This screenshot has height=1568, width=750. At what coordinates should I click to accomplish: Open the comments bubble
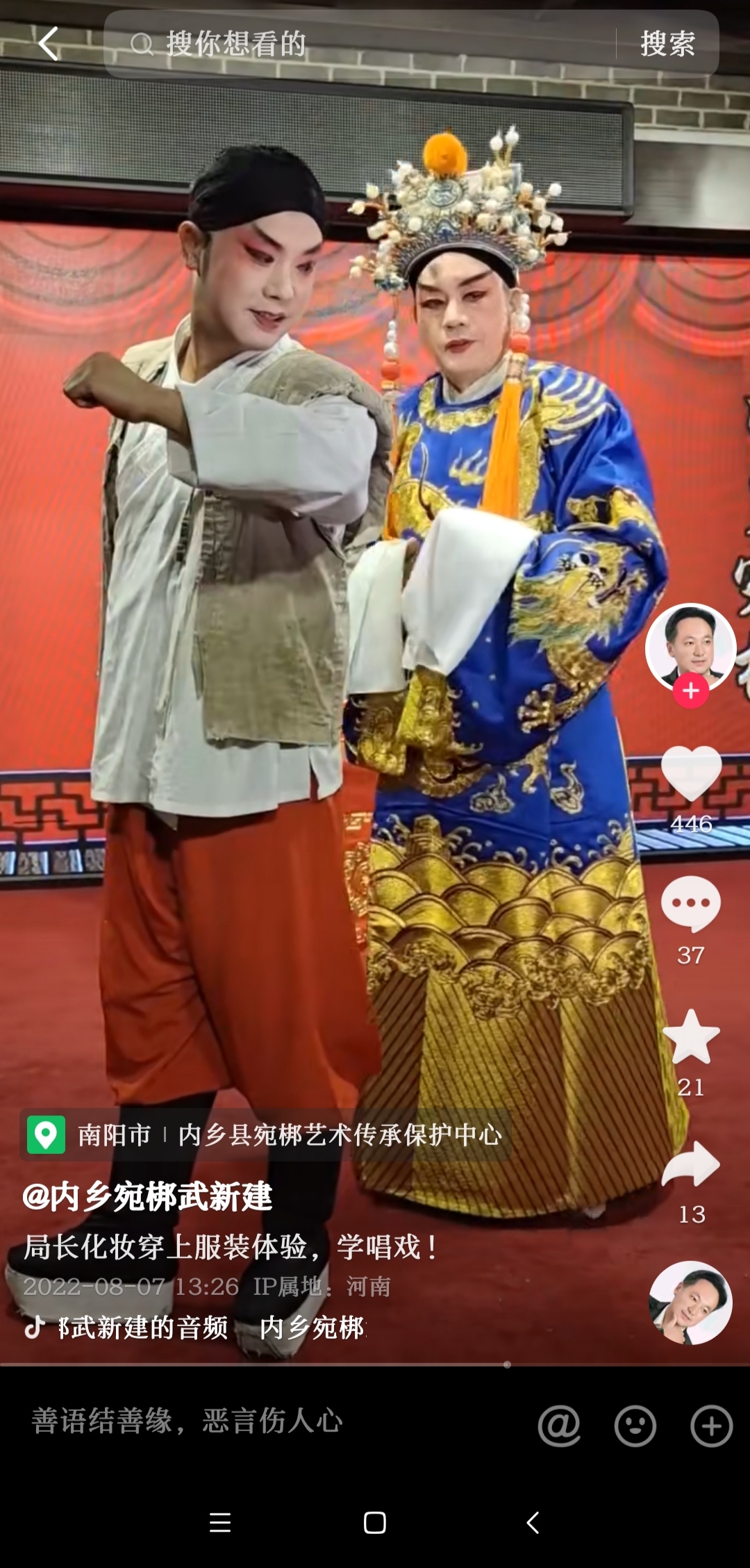click(690, 903)
